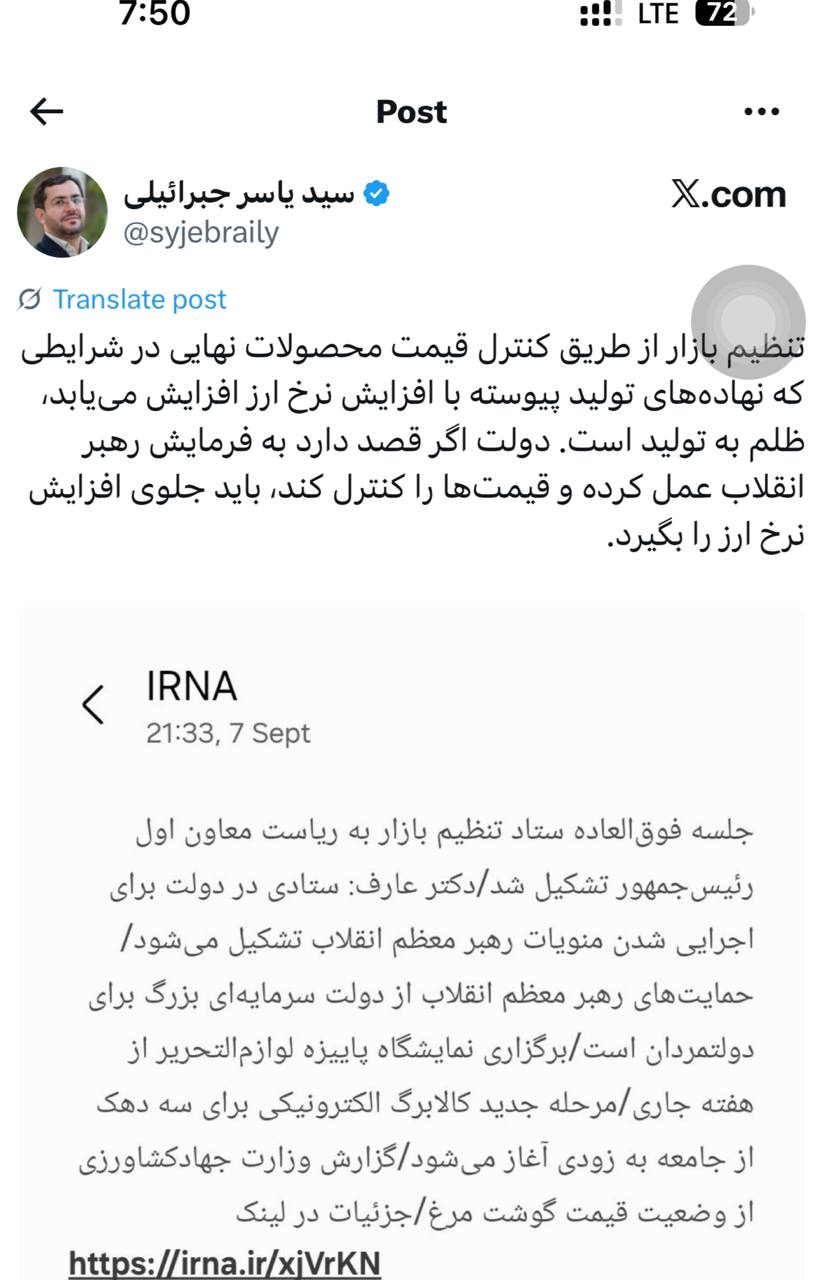823x1280 pixels.
Task: Open the three-dot overflow menu
Action: [x=762, y=112]
